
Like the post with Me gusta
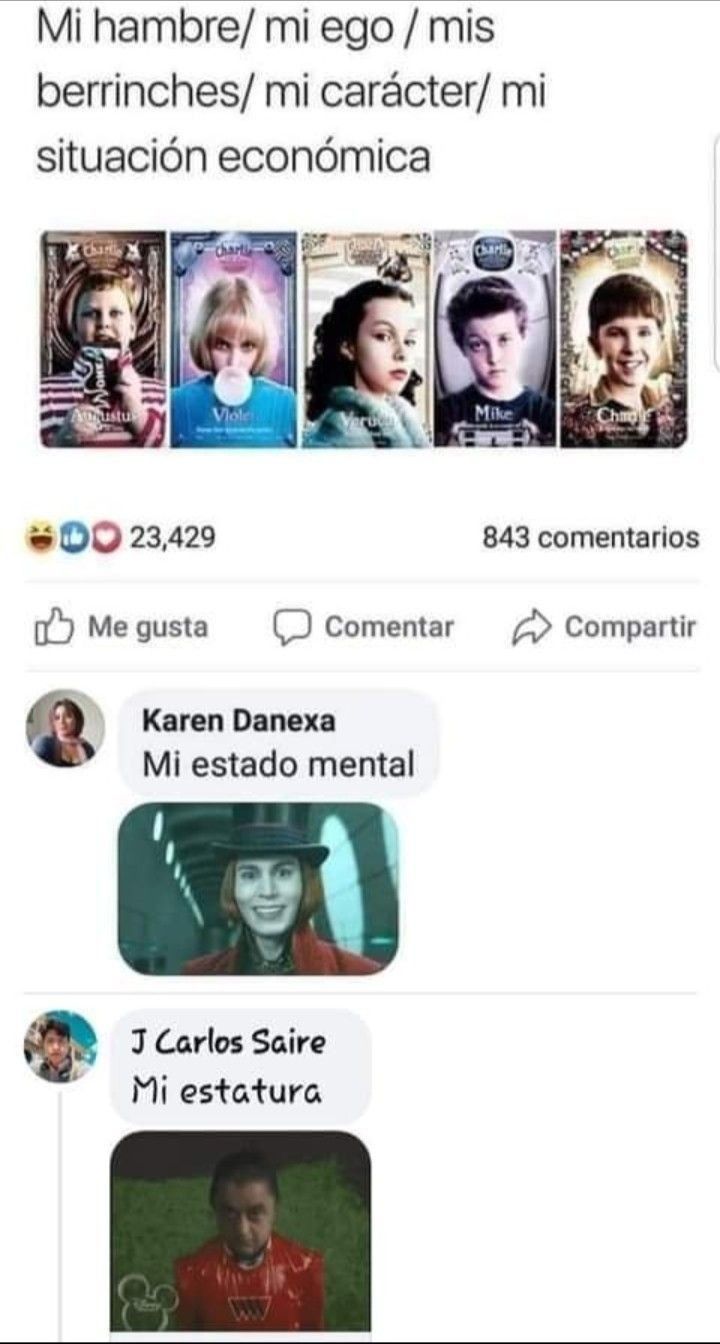coord(122,628)
